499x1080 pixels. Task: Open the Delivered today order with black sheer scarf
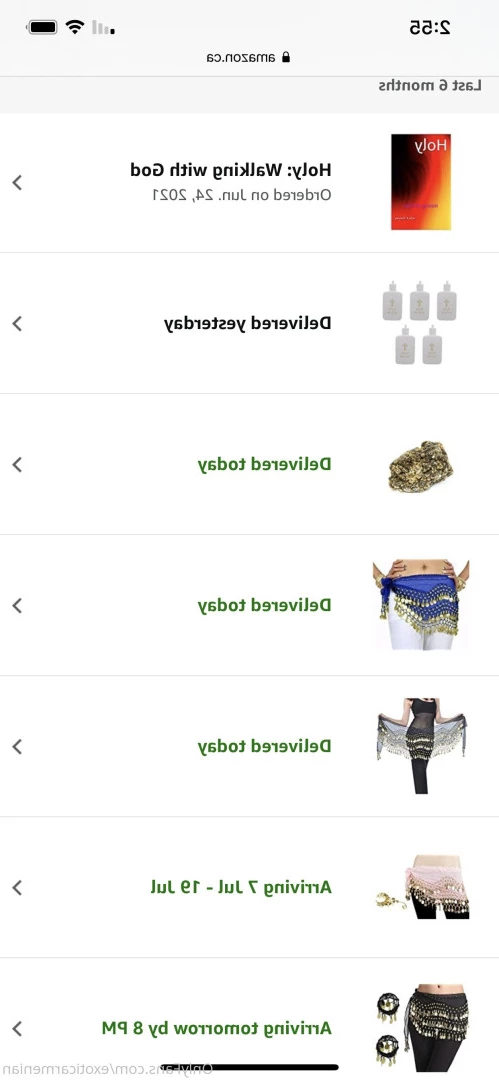(x=250, y=747)
